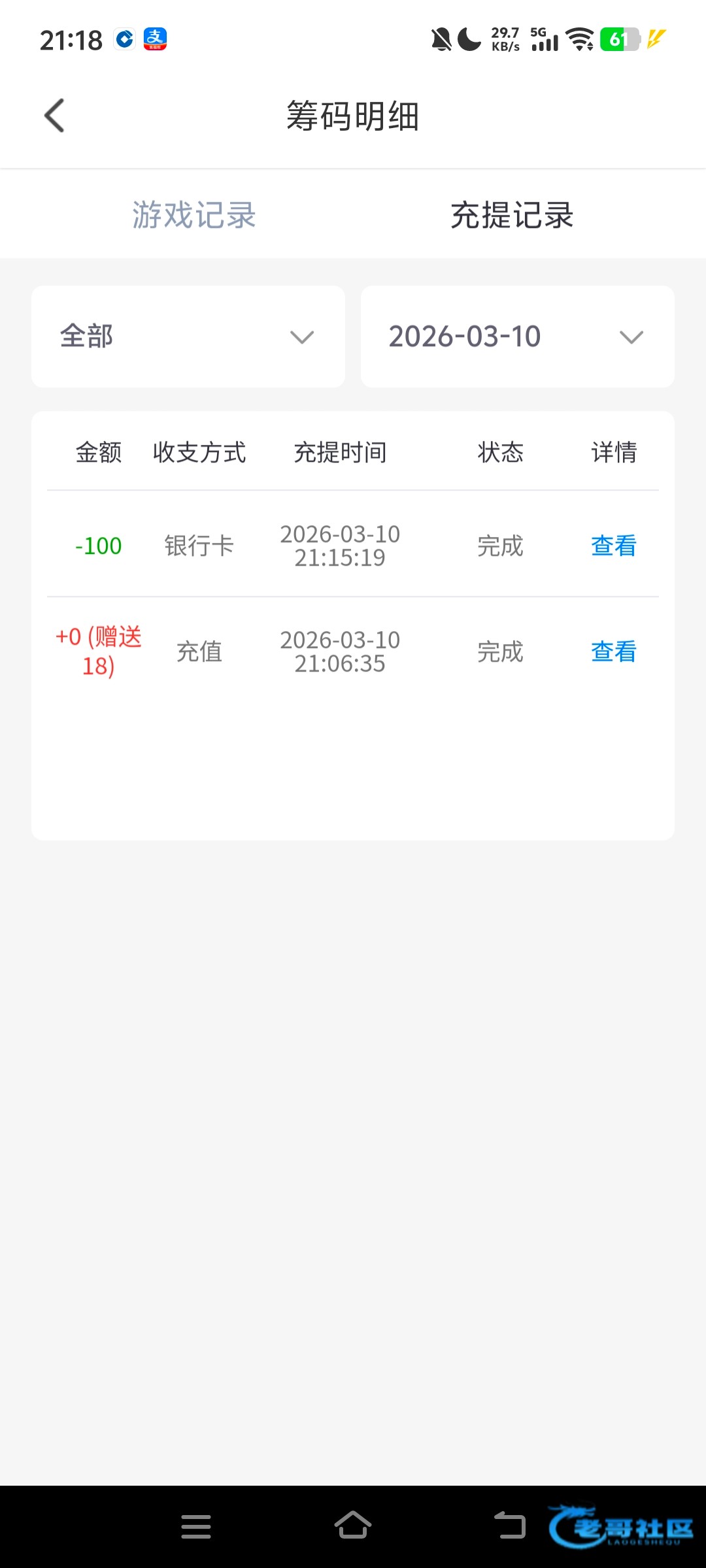Switch to the 游戏记录 tab
Image resolution: width=706 pixels, height=1568 pixels.
click(x=193, y=215)
